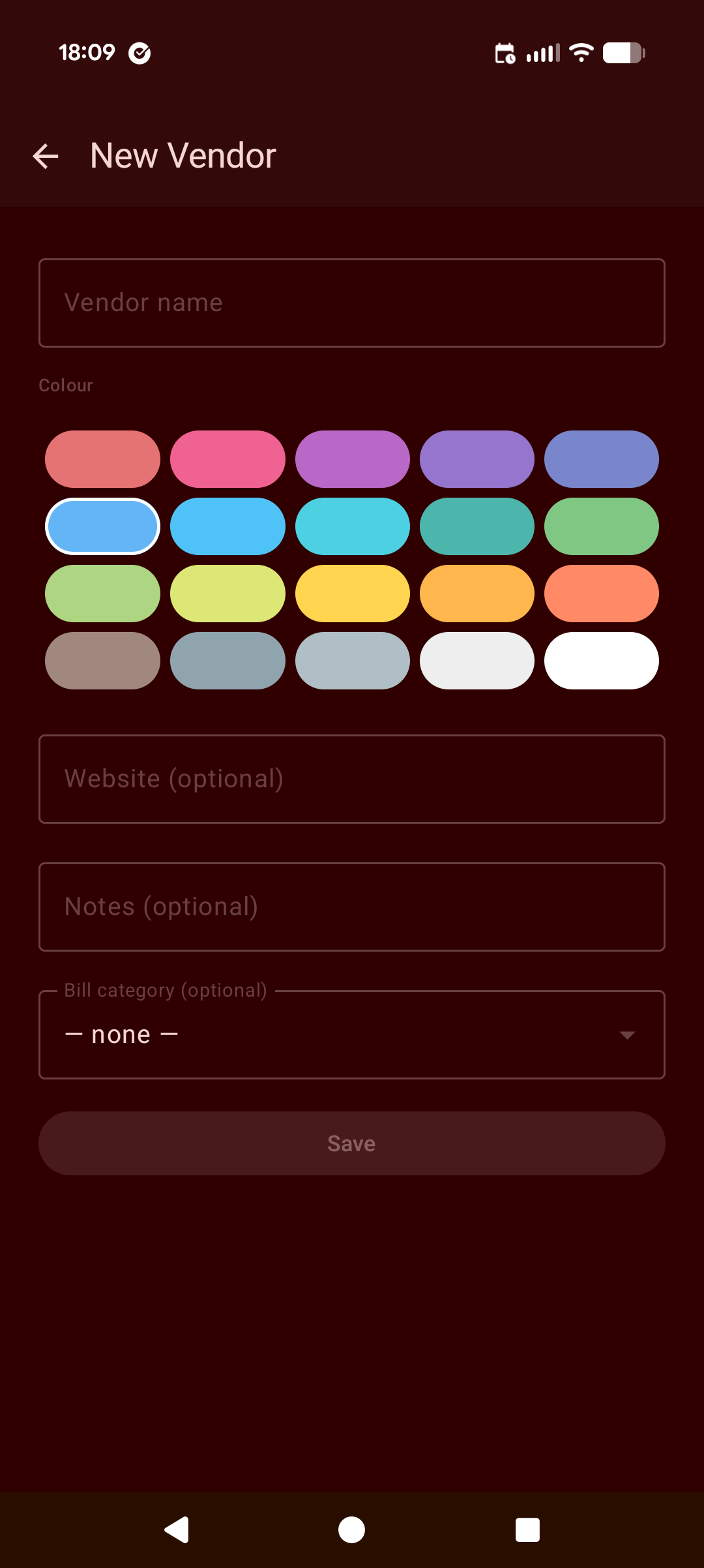Focus the Vendor name field
This screenshot has height=1568, width=704.
pos(352,303)
